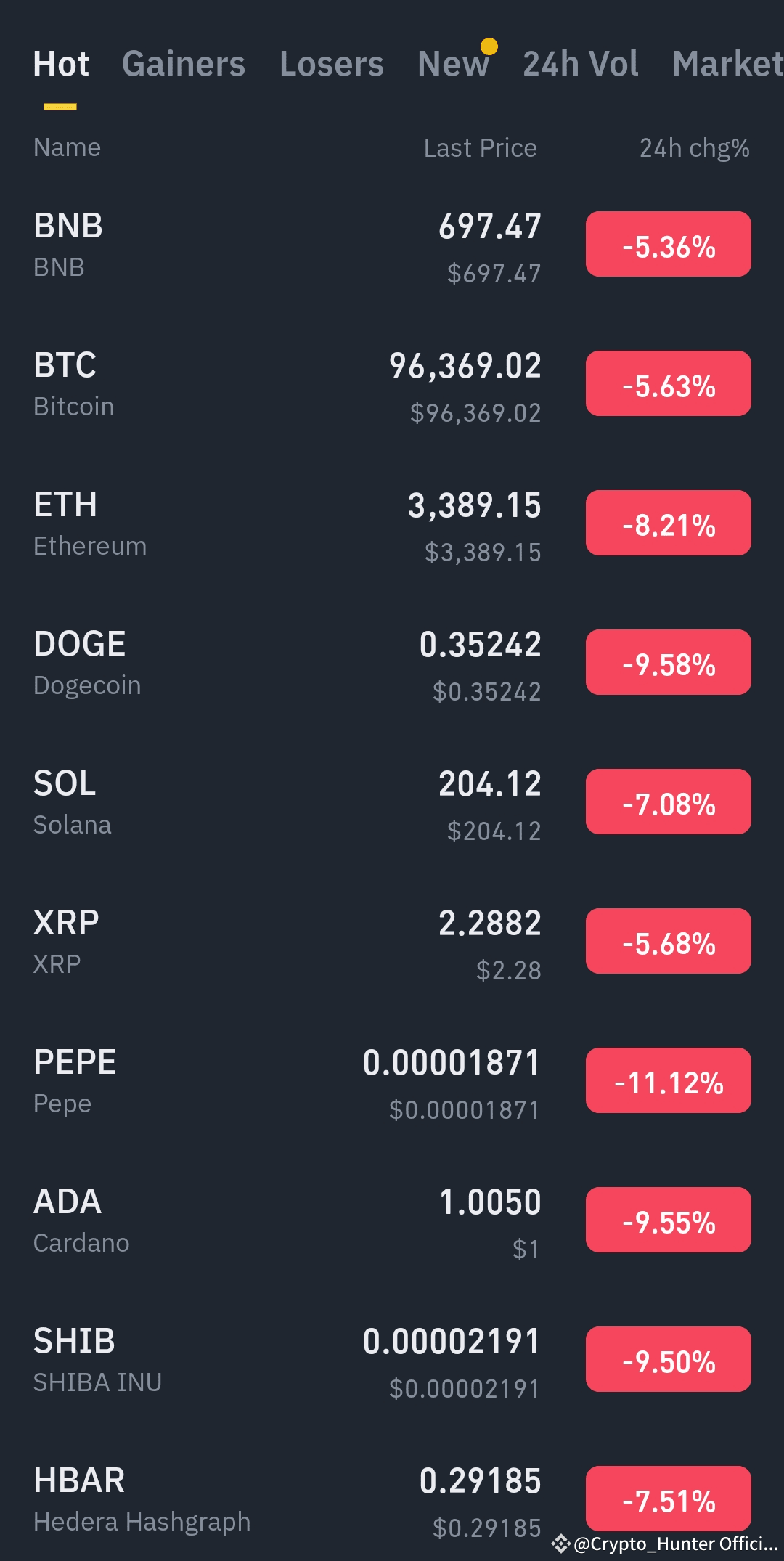Open the New tab
The width and height of the screenshot is (784, 1561).
pos(453,64)
